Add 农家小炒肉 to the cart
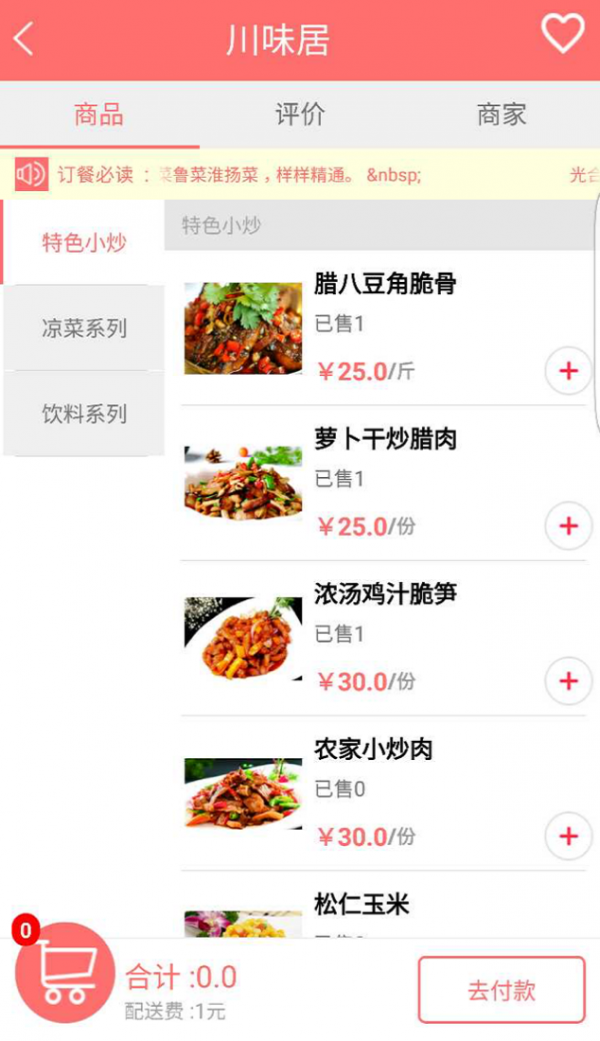The width and height of the screenshot is (600, 1041). click(x=568, y=836)
